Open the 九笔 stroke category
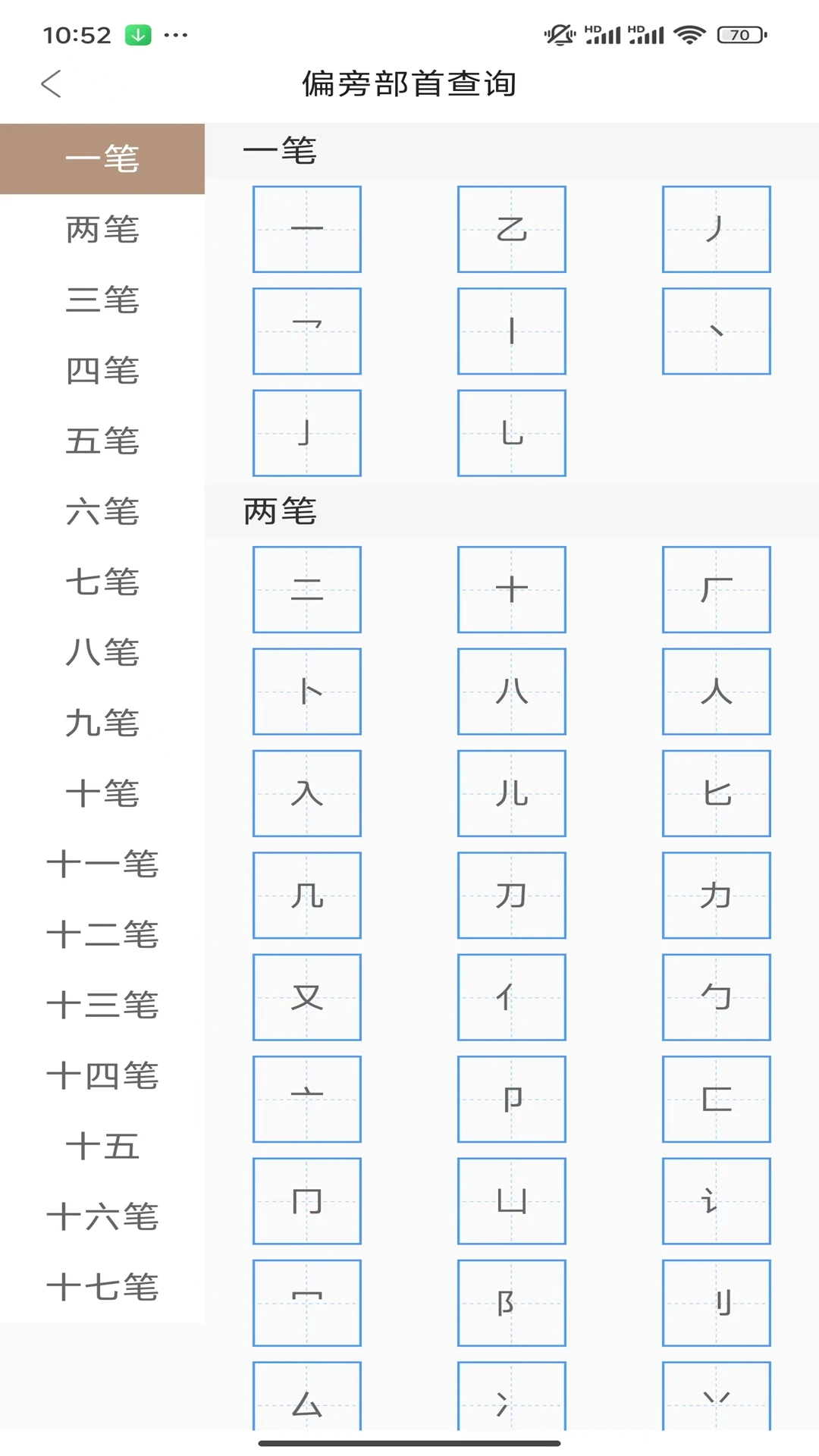 [103, 723]
